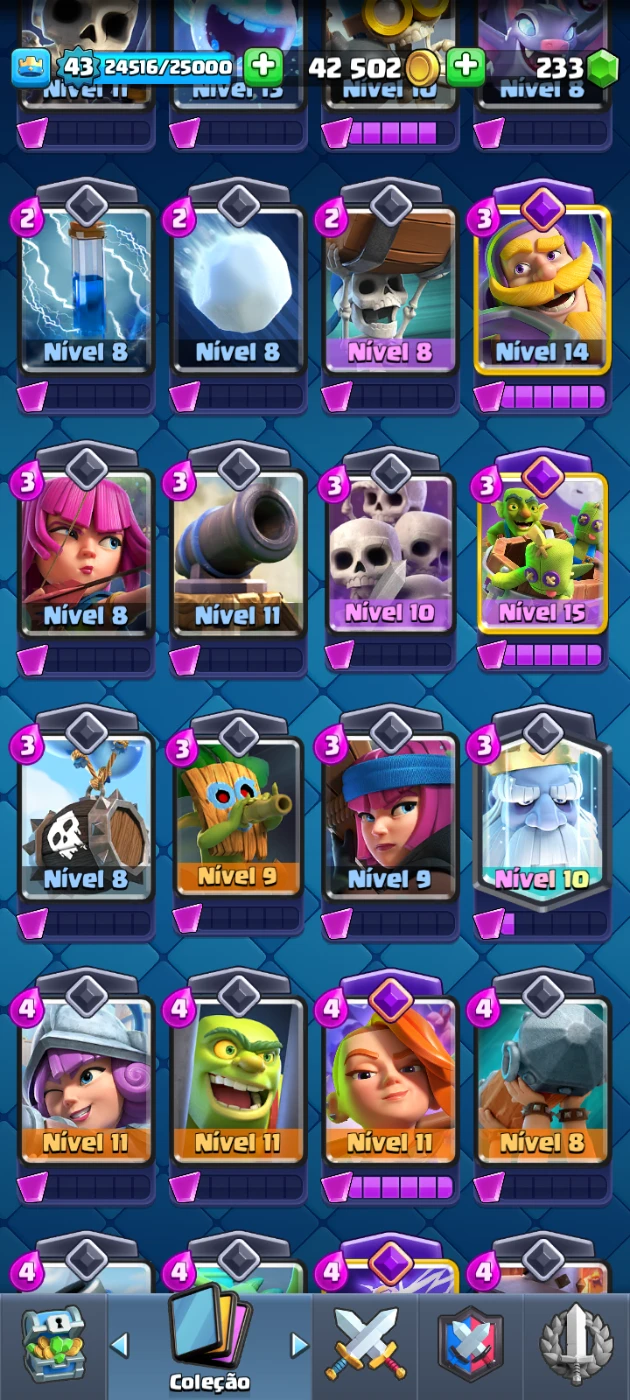Open the clan shield tab

coord(470,1344)
